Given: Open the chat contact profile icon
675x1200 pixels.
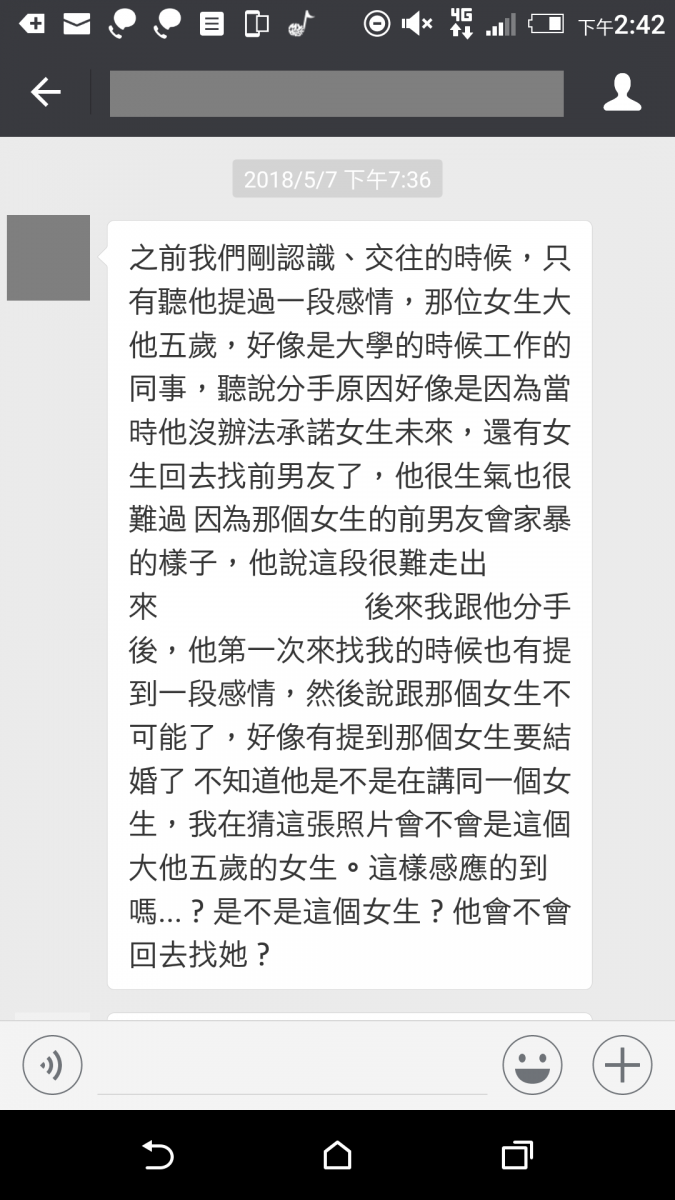Looking at the screenshot, I should (622, 93).
